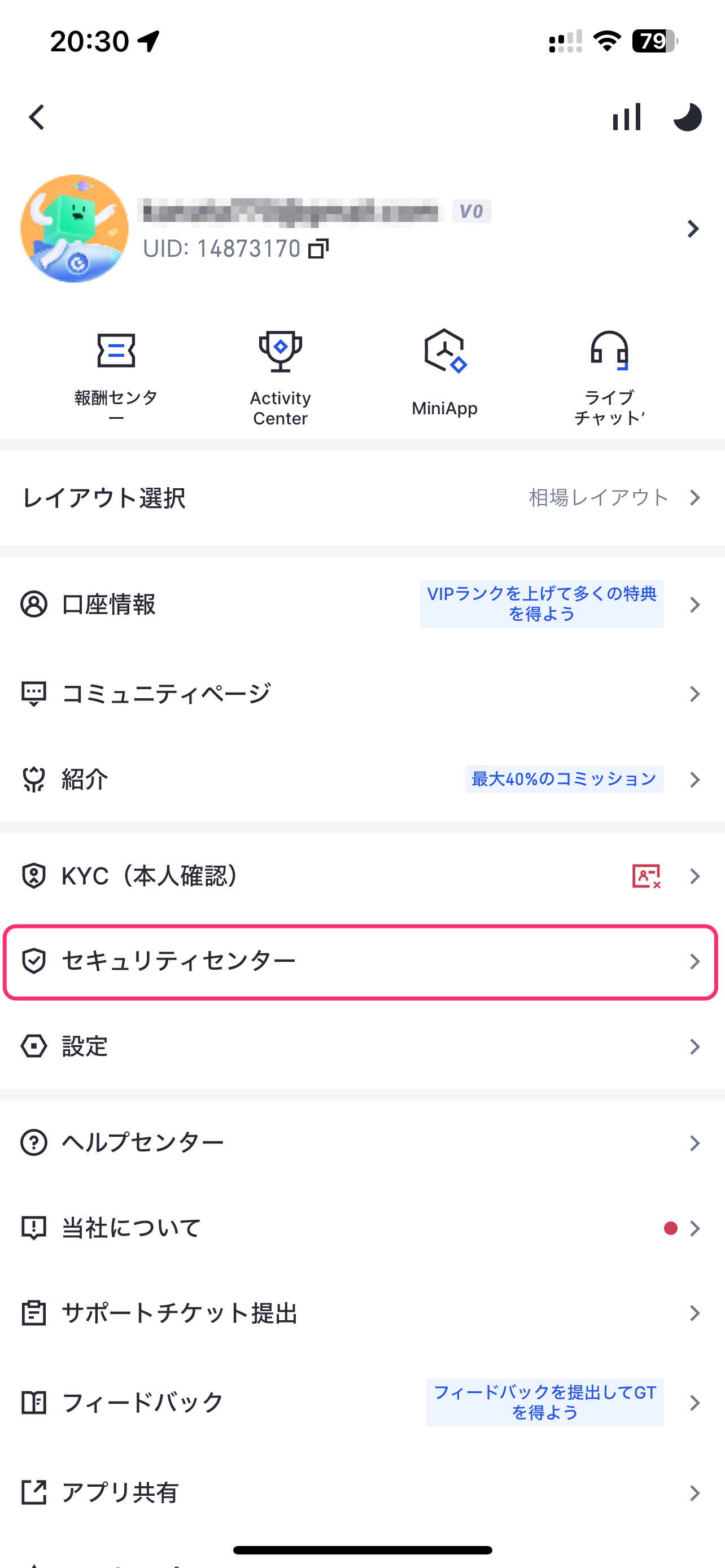Open 設定
The height and width of the screenshot is (1568, 725).
pyautogui.click(x=362, y=1046)
